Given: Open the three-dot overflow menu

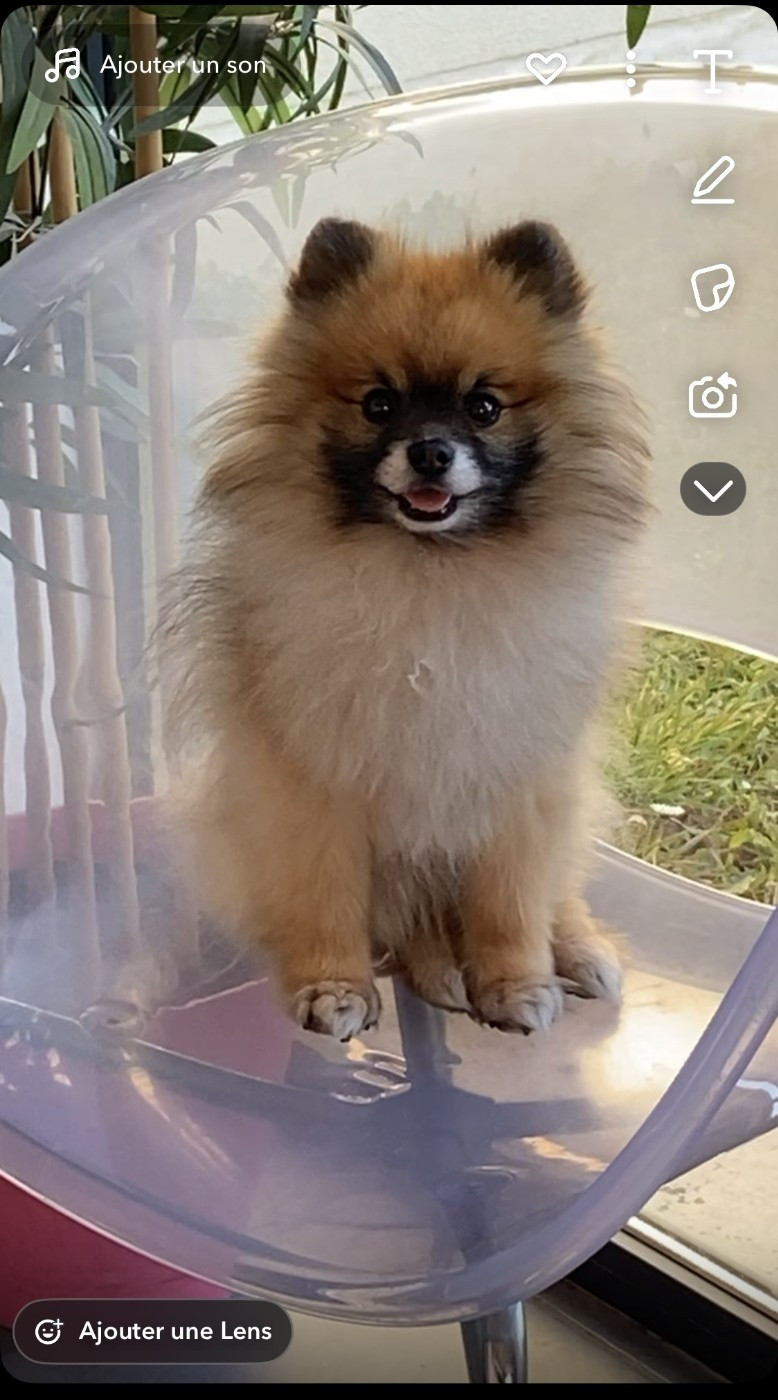Looking at the screenshot, I should point(630,68).
